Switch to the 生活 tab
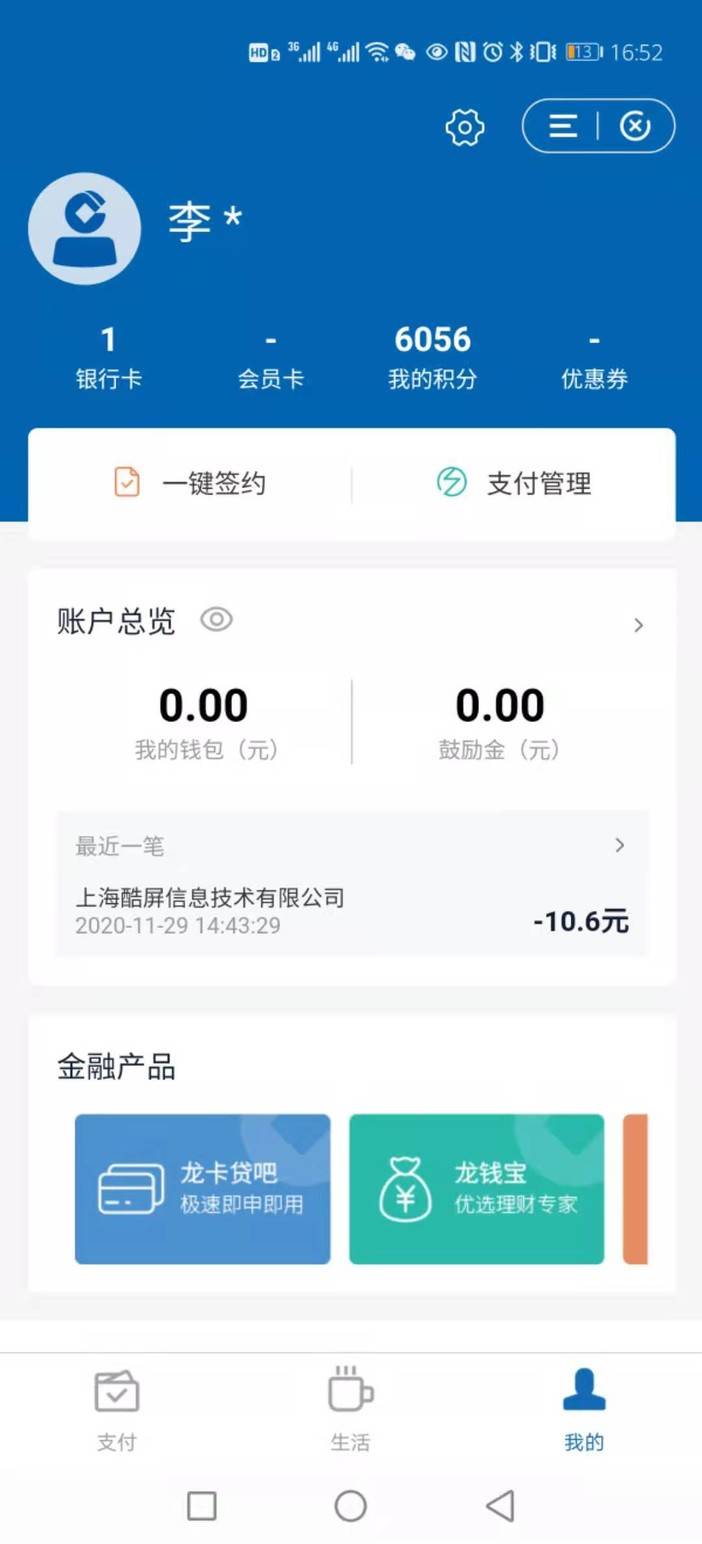Image resolution: width=702 pixels, height=1544 pixels. point(350,1408)
